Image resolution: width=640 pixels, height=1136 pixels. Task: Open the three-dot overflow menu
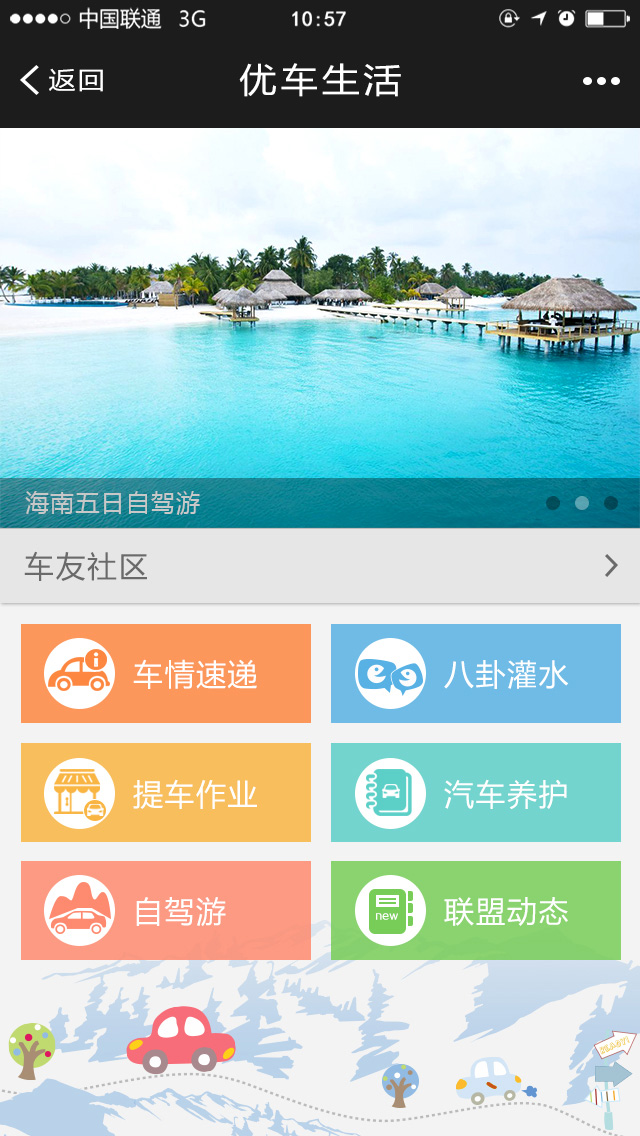[x=601, y=81]
